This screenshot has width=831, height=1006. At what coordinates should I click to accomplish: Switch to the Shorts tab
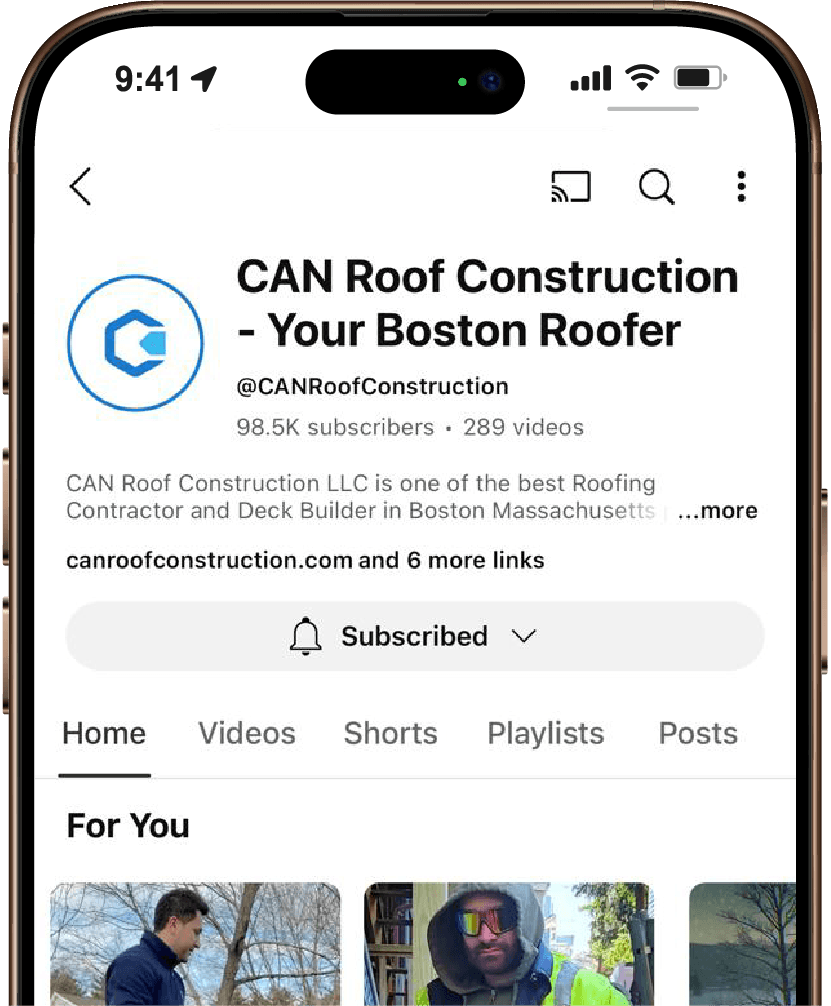[390, 733]
